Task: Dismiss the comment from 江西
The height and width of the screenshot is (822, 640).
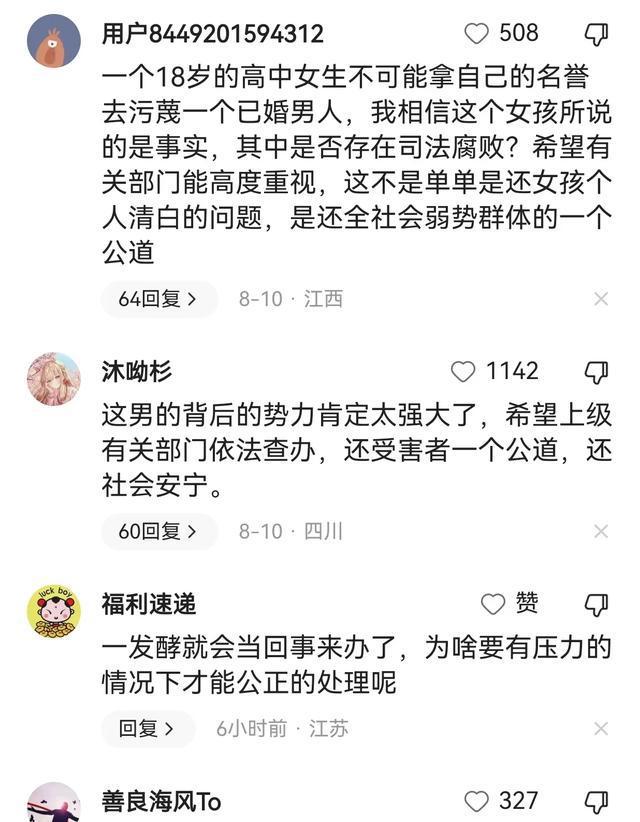Action: (x=601, y=299)
